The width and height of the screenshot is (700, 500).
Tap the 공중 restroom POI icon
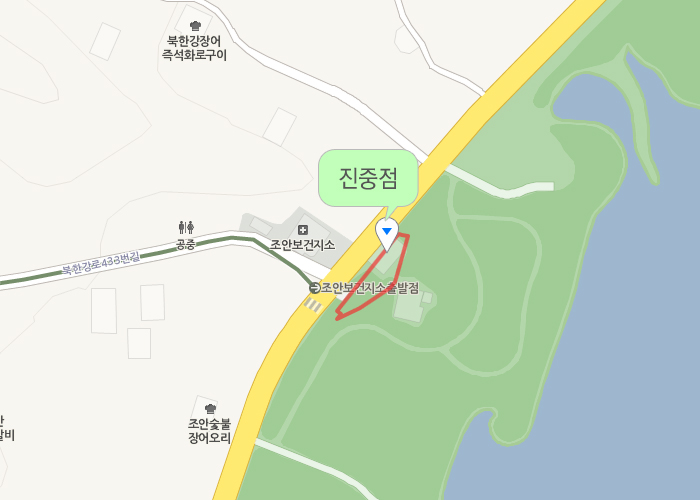(x=186, y=227)
